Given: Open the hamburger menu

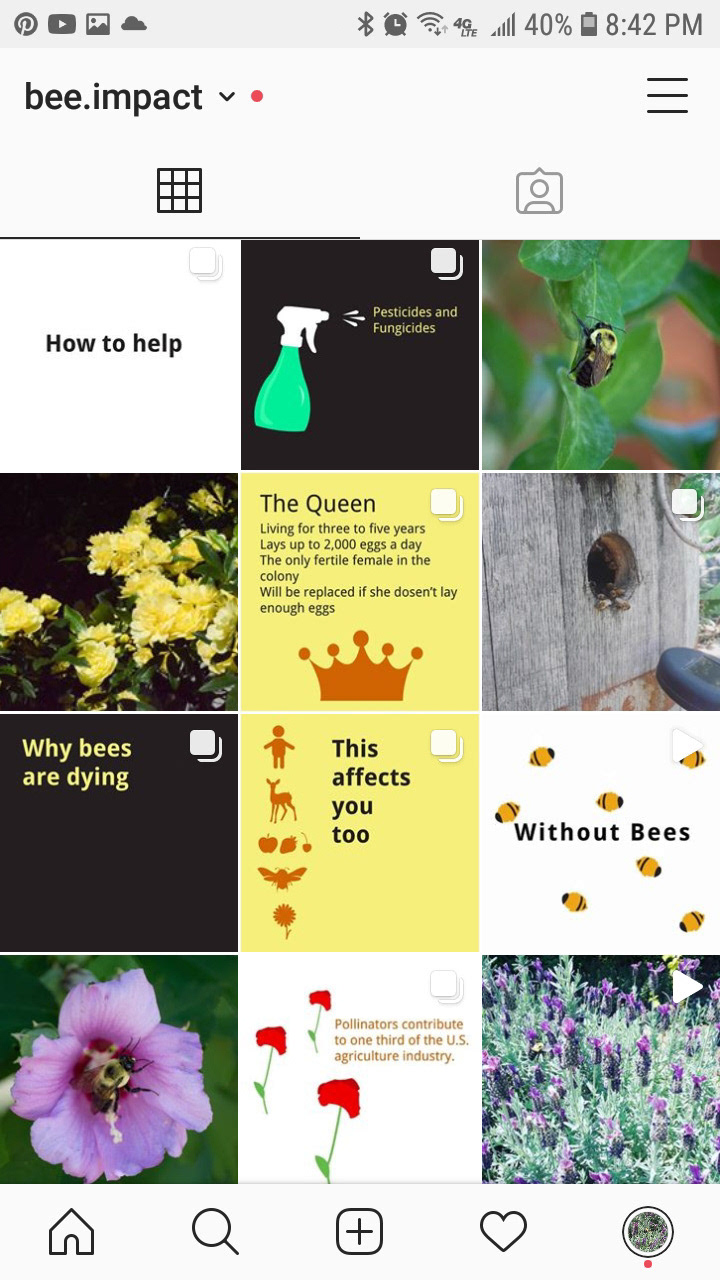Looking at the screenshot, I should 667,96.
